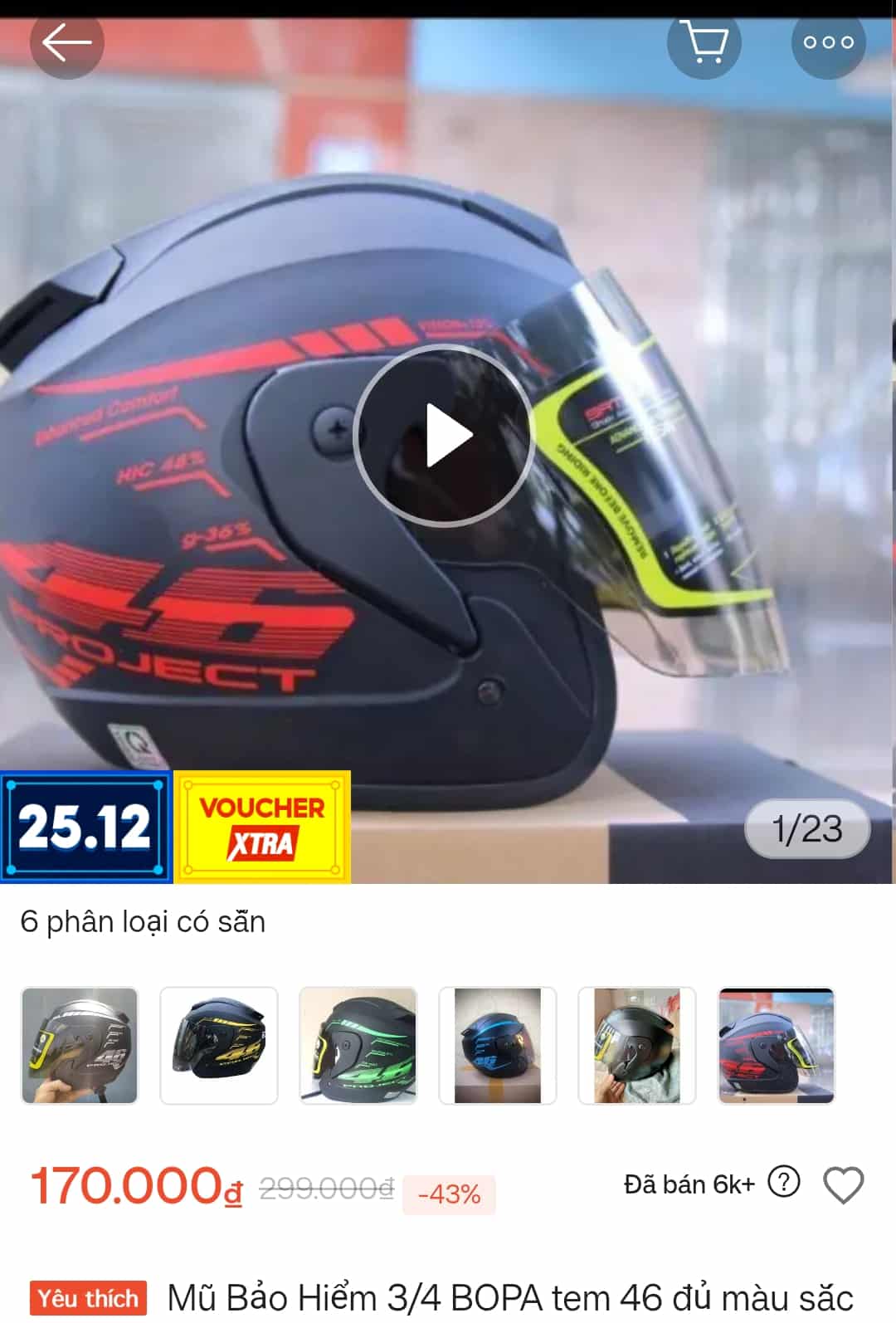Open the shopping cart
The image size is (896, 1323).
click(x=704, y=43)
